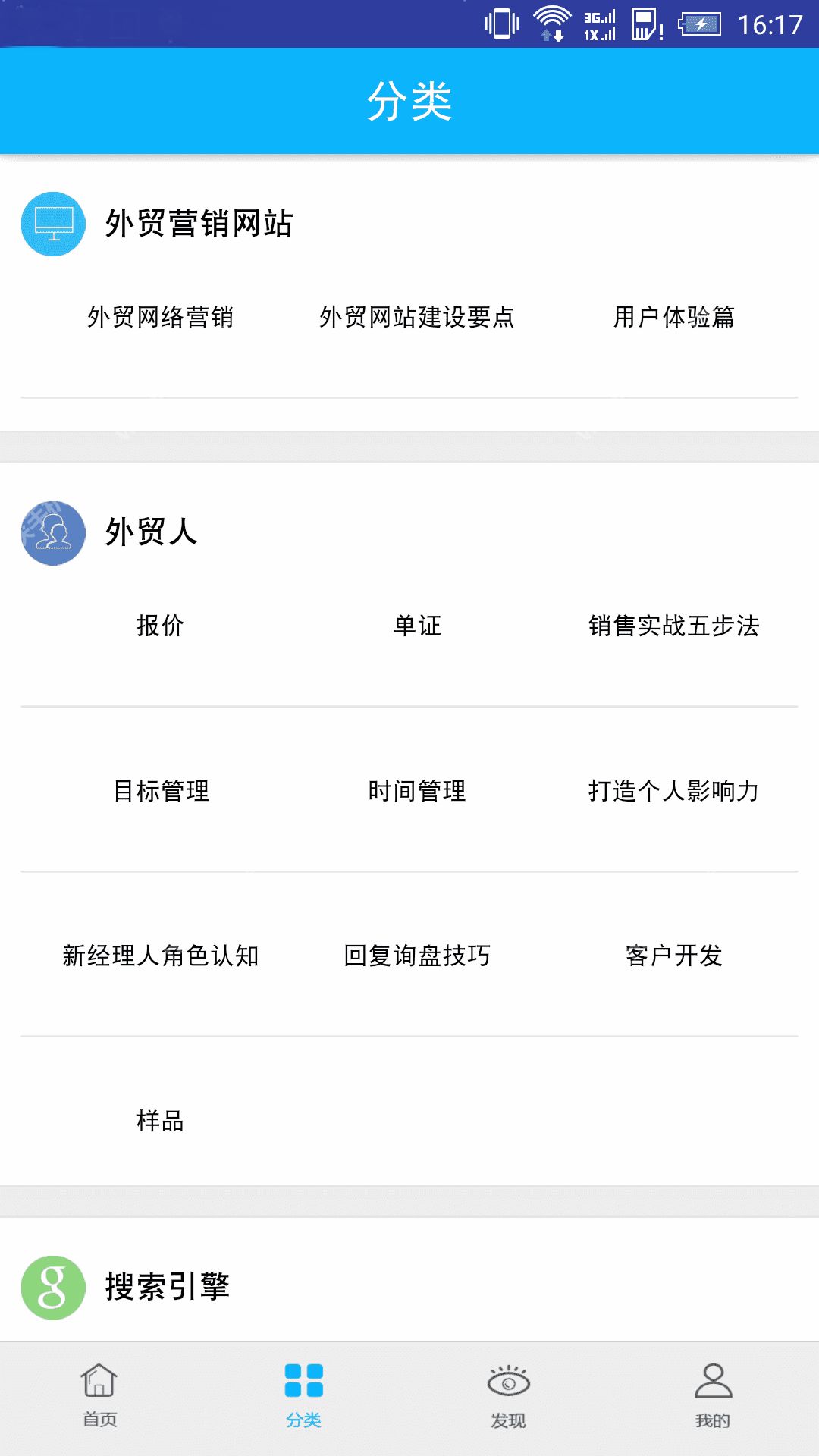Open the 外贸网络营销 category
Viewport: 819px width, 1456px height.
[x=164, y=319]
